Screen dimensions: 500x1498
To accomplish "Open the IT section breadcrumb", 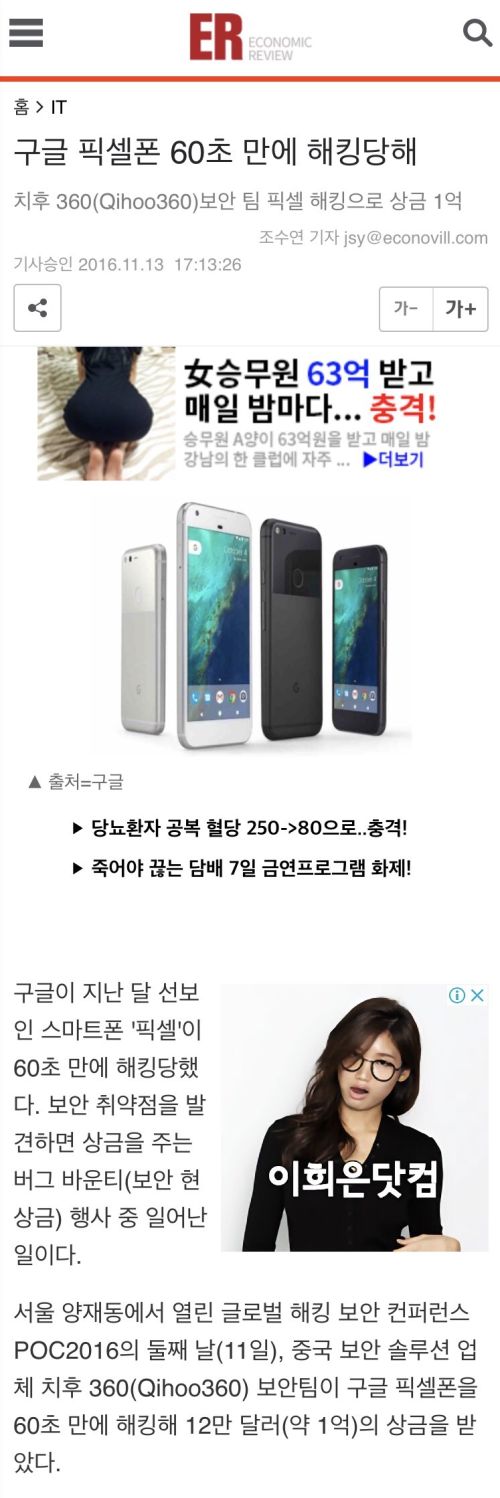I will (x=59, y=107).
